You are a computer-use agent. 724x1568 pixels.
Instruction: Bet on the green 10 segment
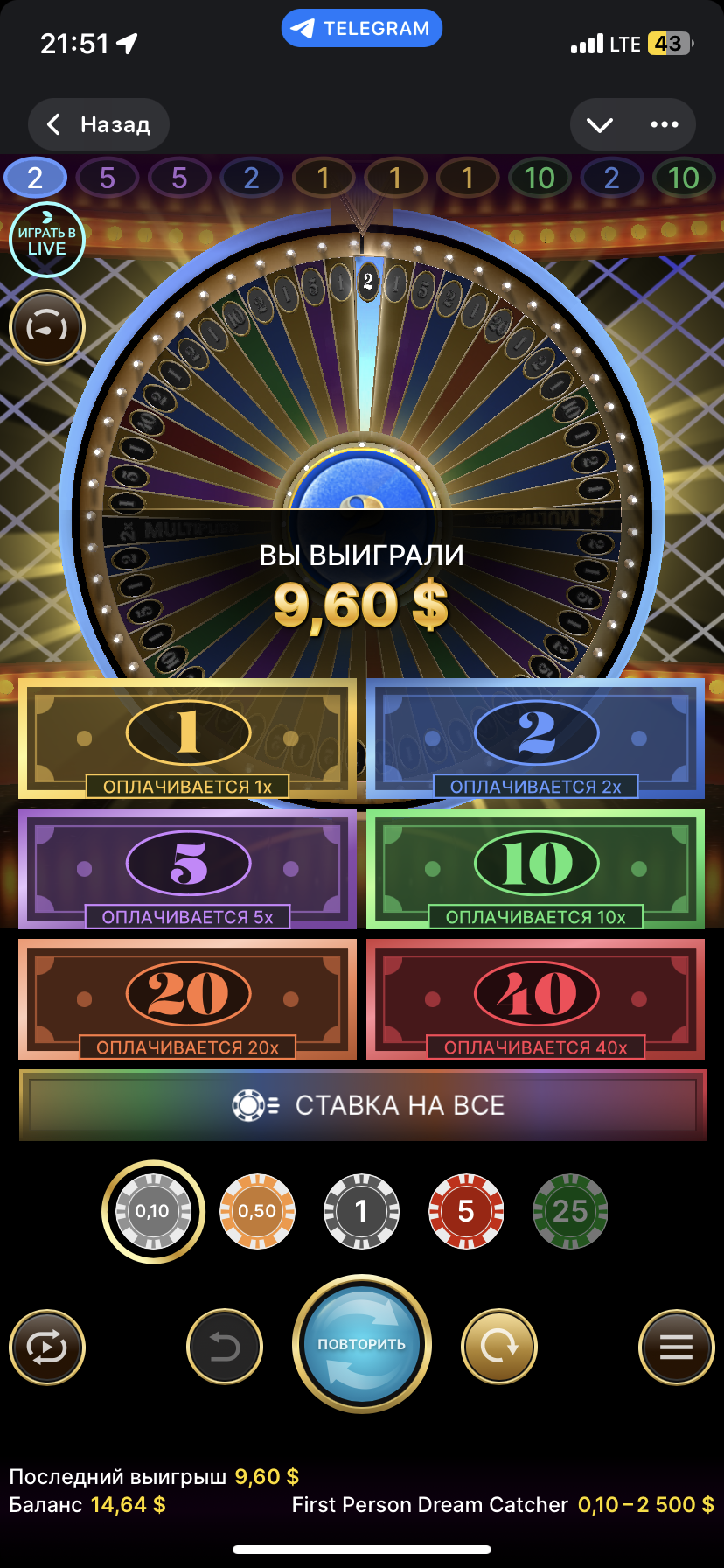pyautogui.click(x=535, y=869)
